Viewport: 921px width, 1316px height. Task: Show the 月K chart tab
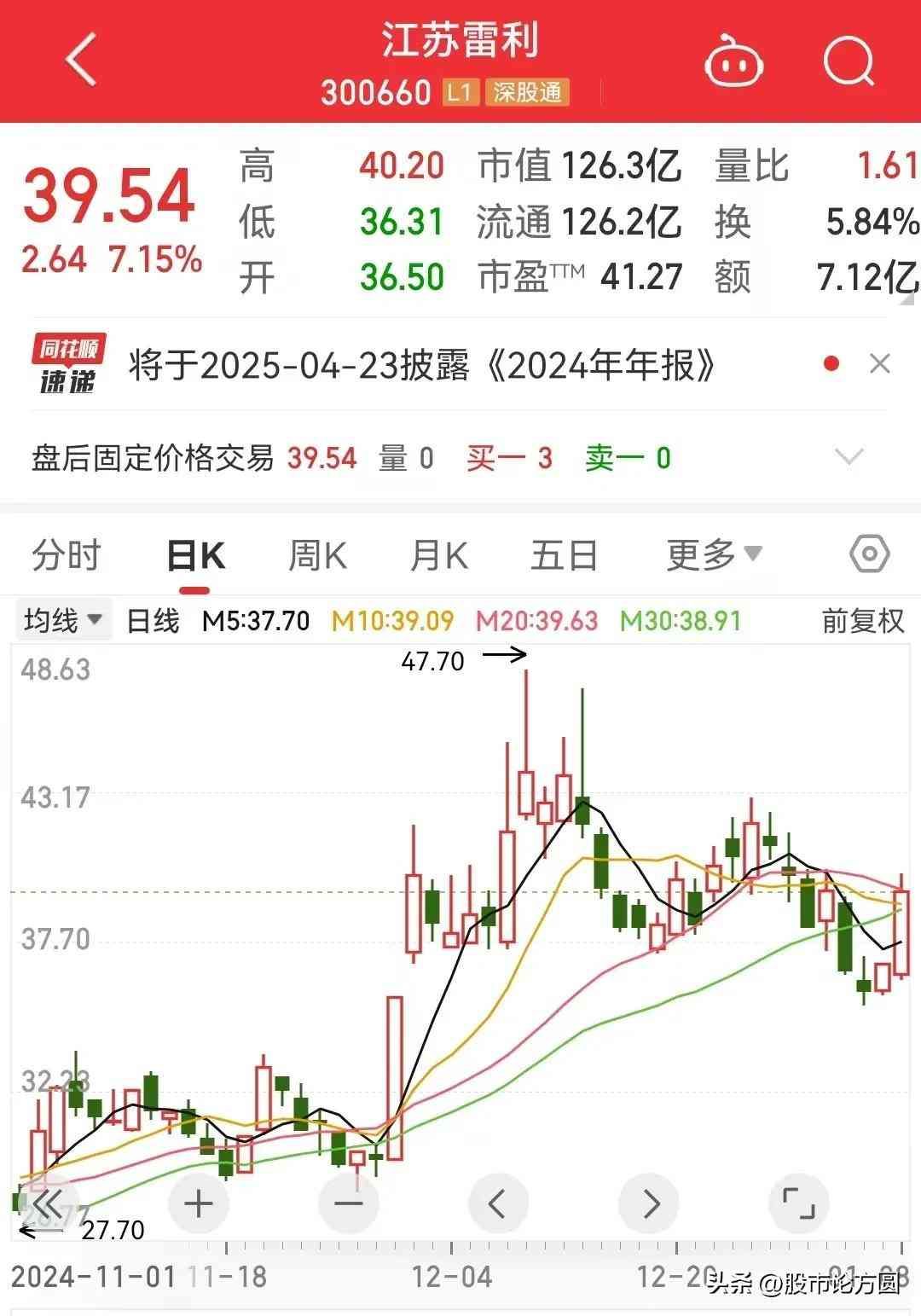click(439, 556)
